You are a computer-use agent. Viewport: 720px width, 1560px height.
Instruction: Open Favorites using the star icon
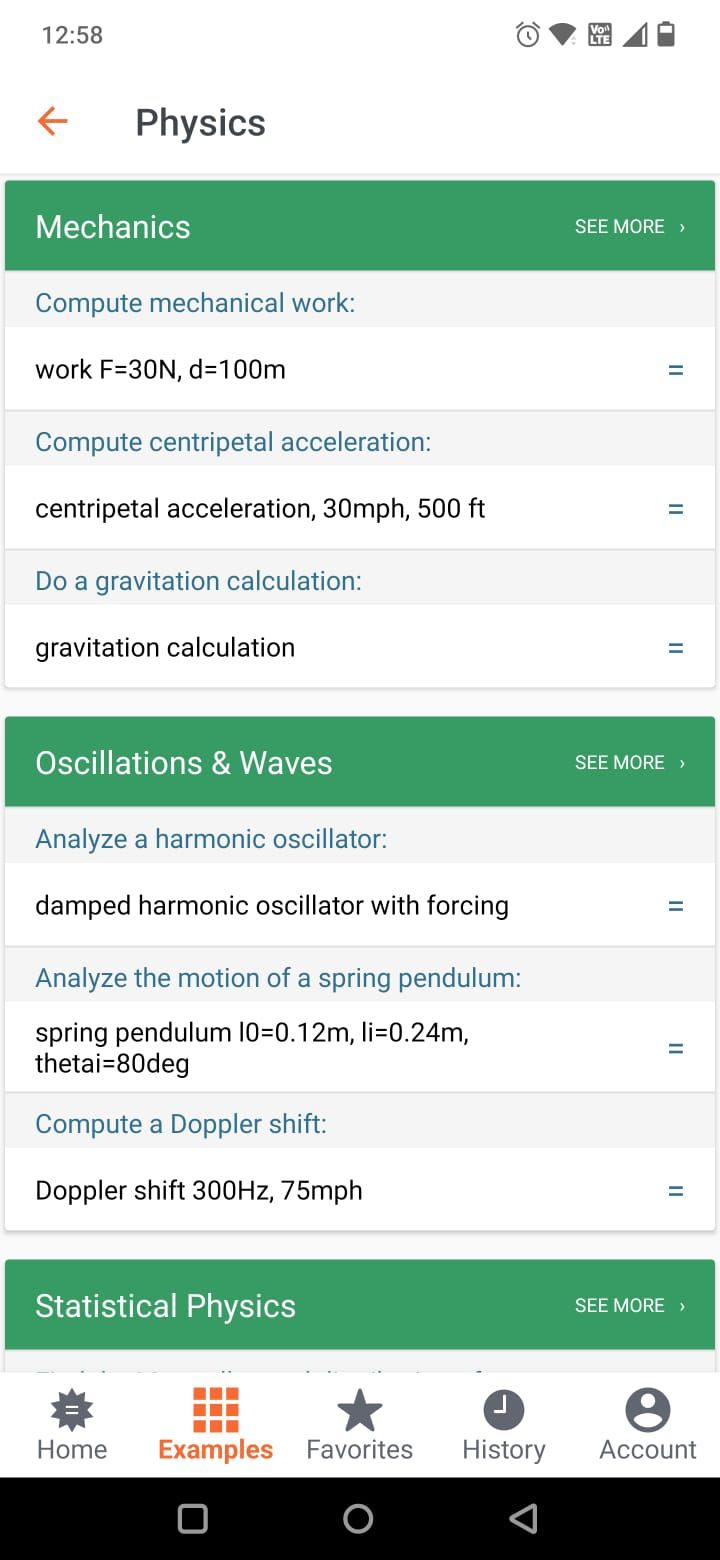coord(360,1411)
